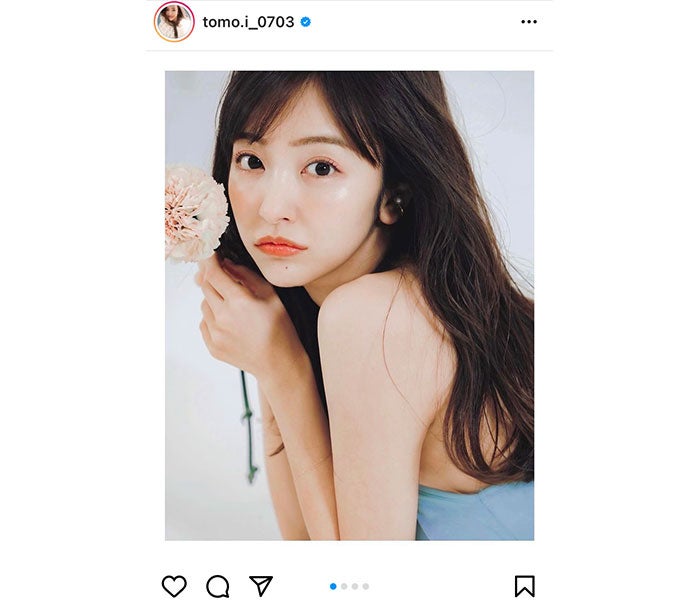The width and height of the screenshot is (700, 600).
Task: Open the post's three-dot options menu
Action: (529, 22)
